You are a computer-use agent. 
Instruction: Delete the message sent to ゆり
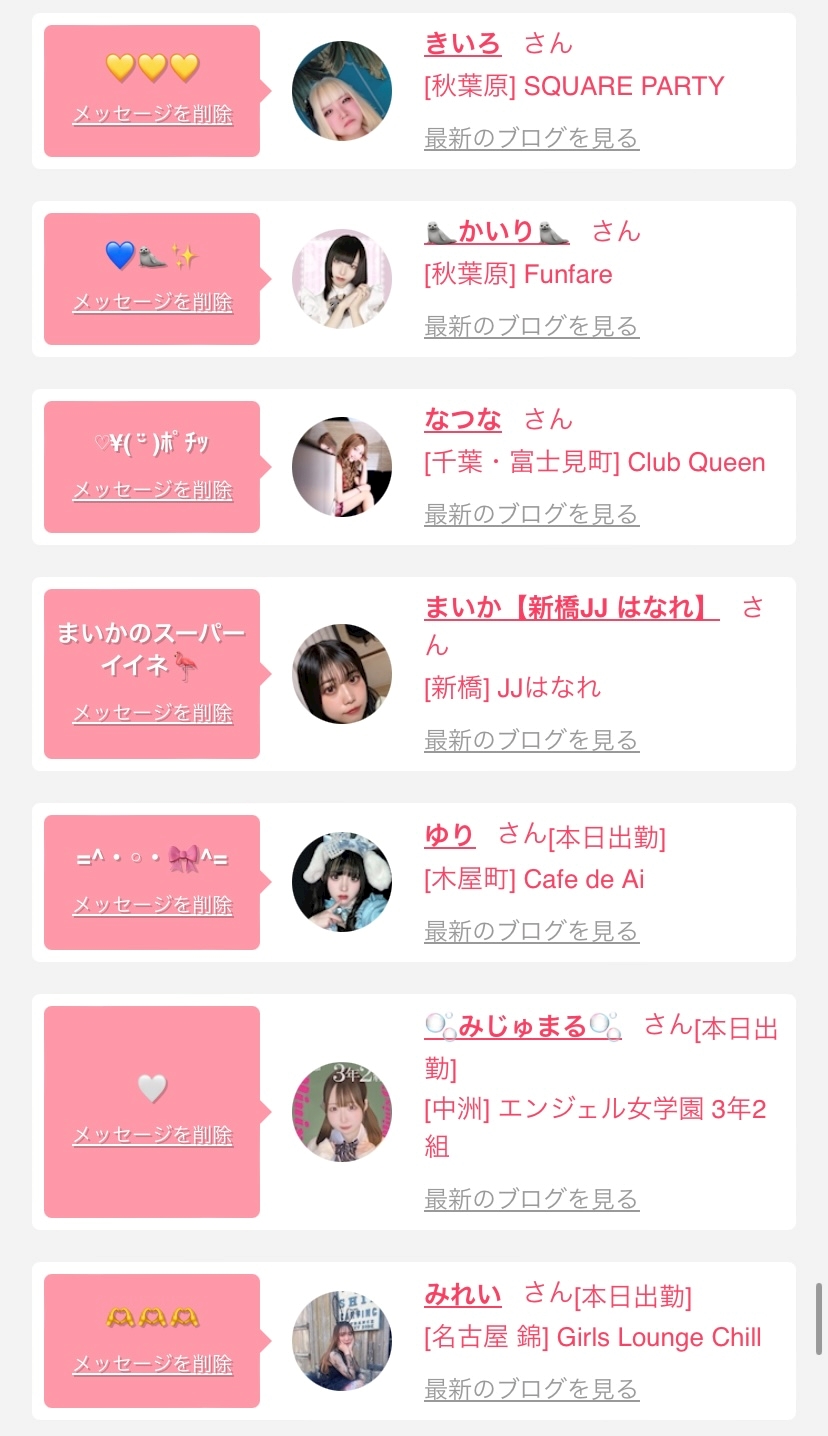(x=153, y=905)
